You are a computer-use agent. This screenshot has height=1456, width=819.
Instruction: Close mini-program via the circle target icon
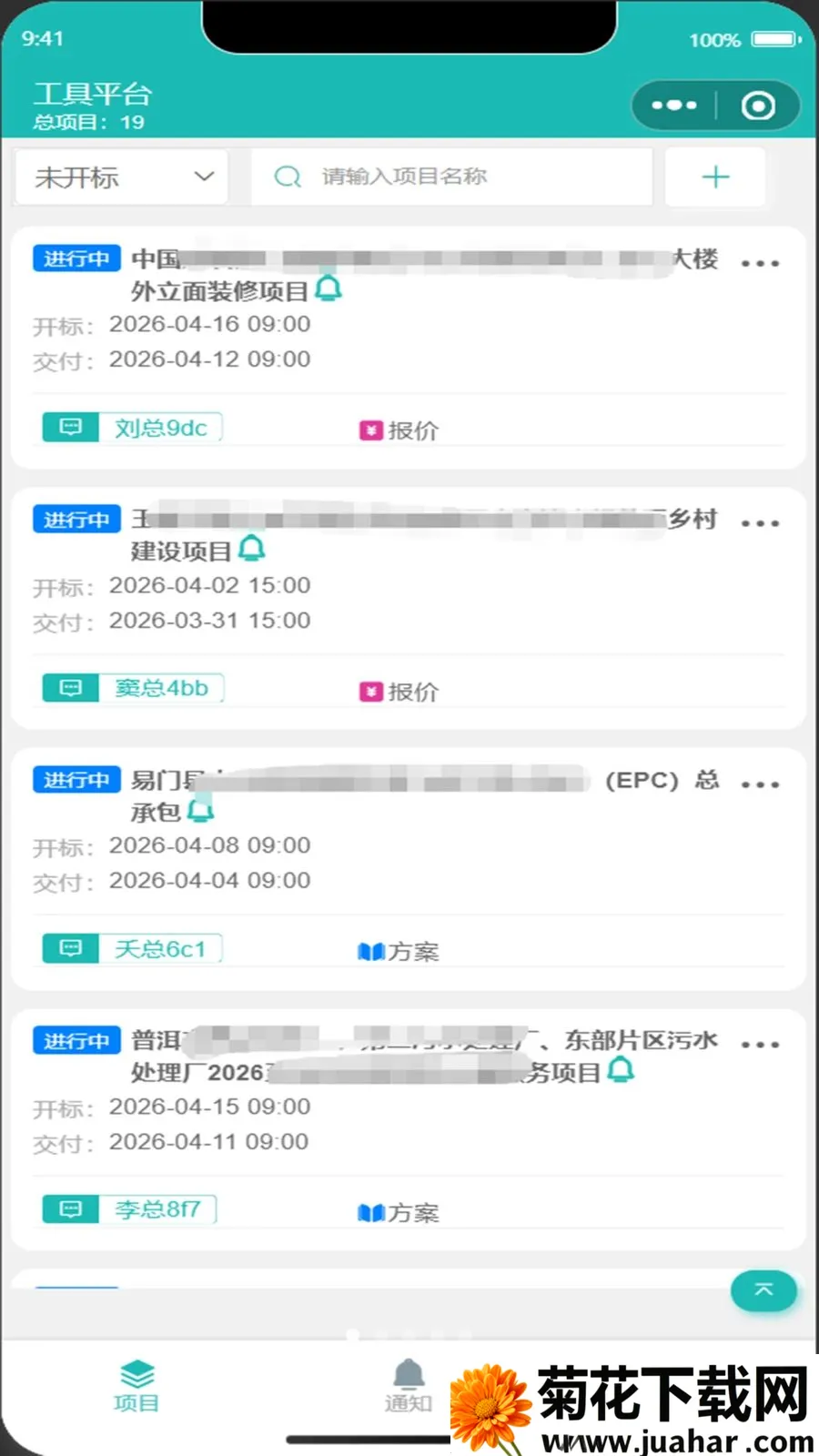coord(758,106)
